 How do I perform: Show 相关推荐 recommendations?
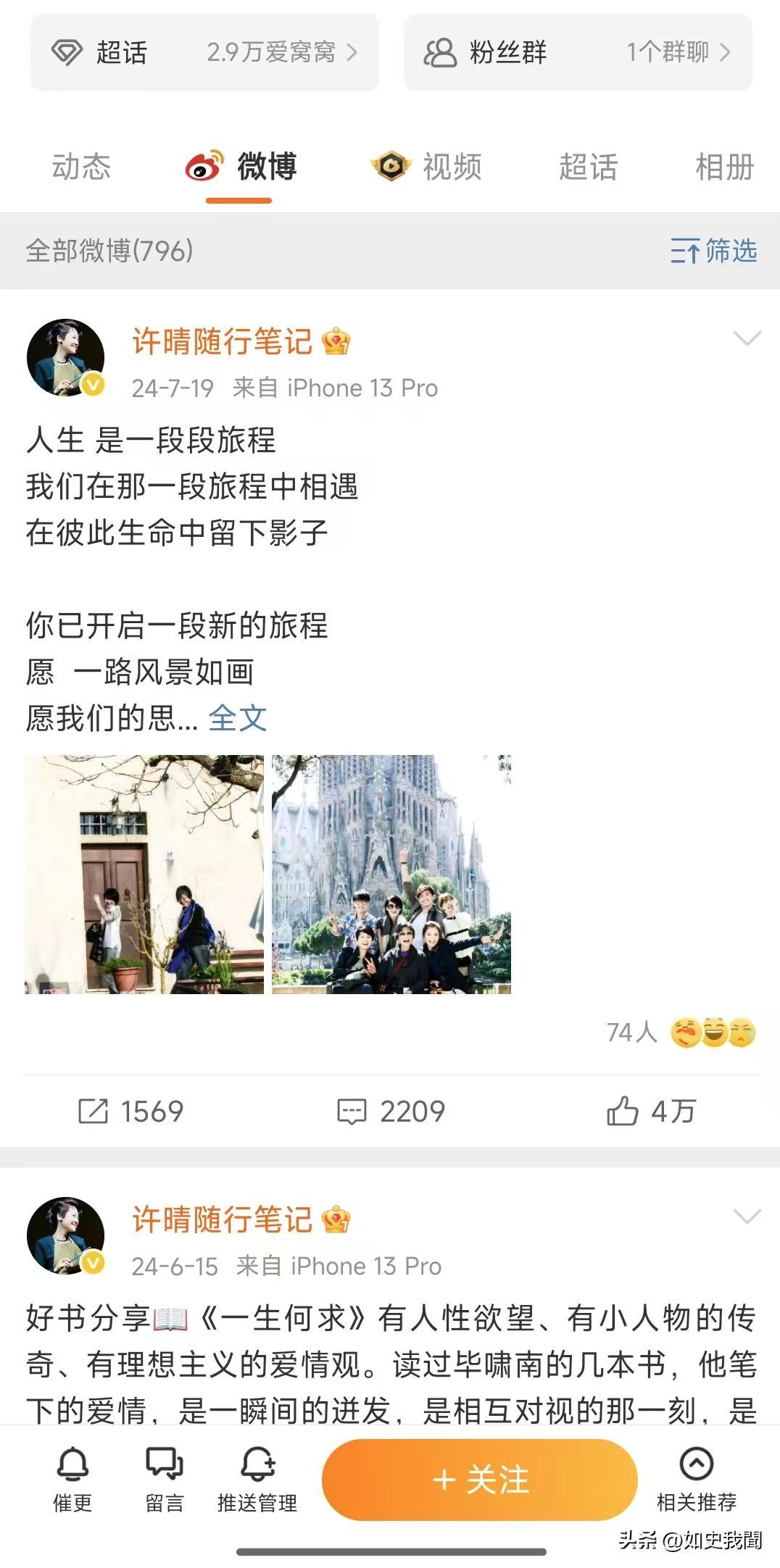click(697, 1479)
